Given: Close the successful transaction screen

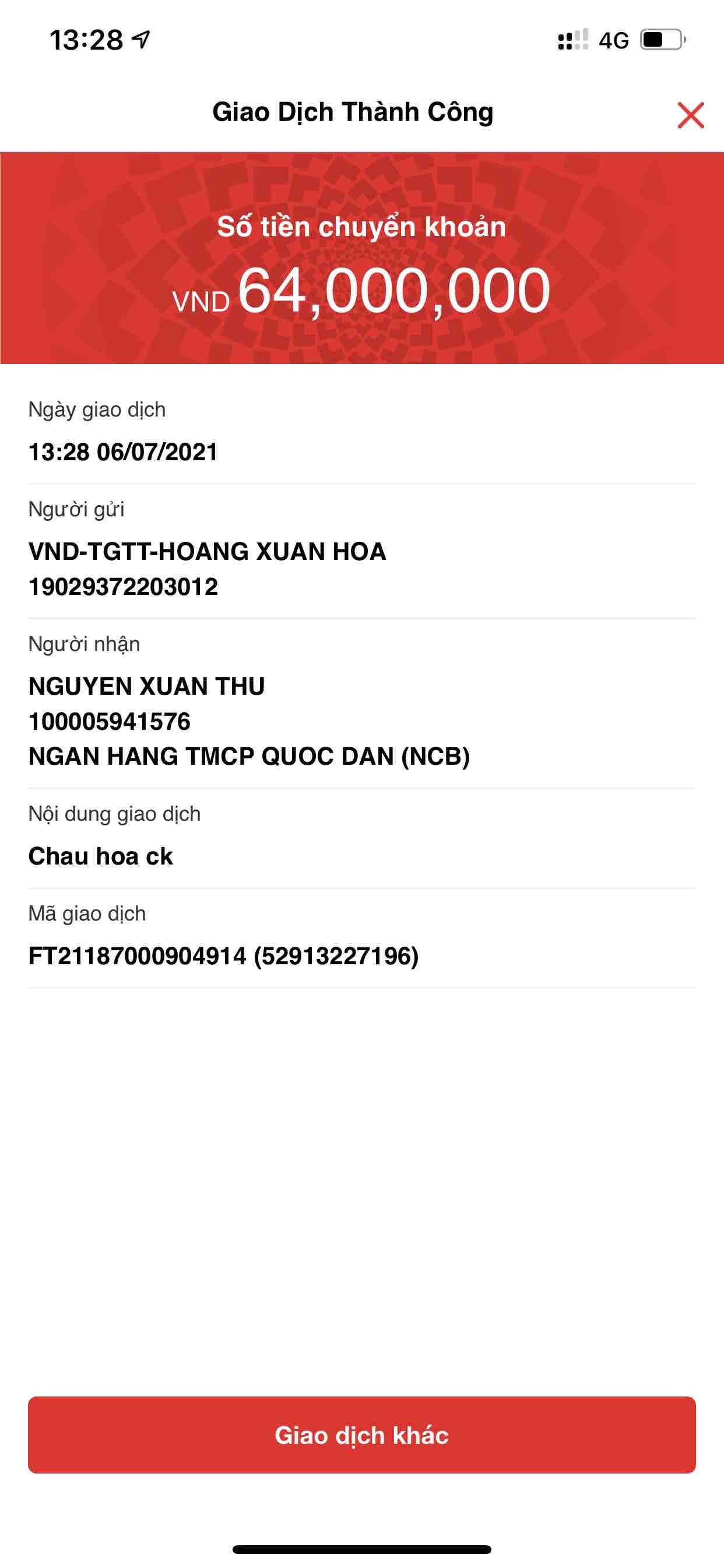Looking at the screenshot, I should (691, 115).
